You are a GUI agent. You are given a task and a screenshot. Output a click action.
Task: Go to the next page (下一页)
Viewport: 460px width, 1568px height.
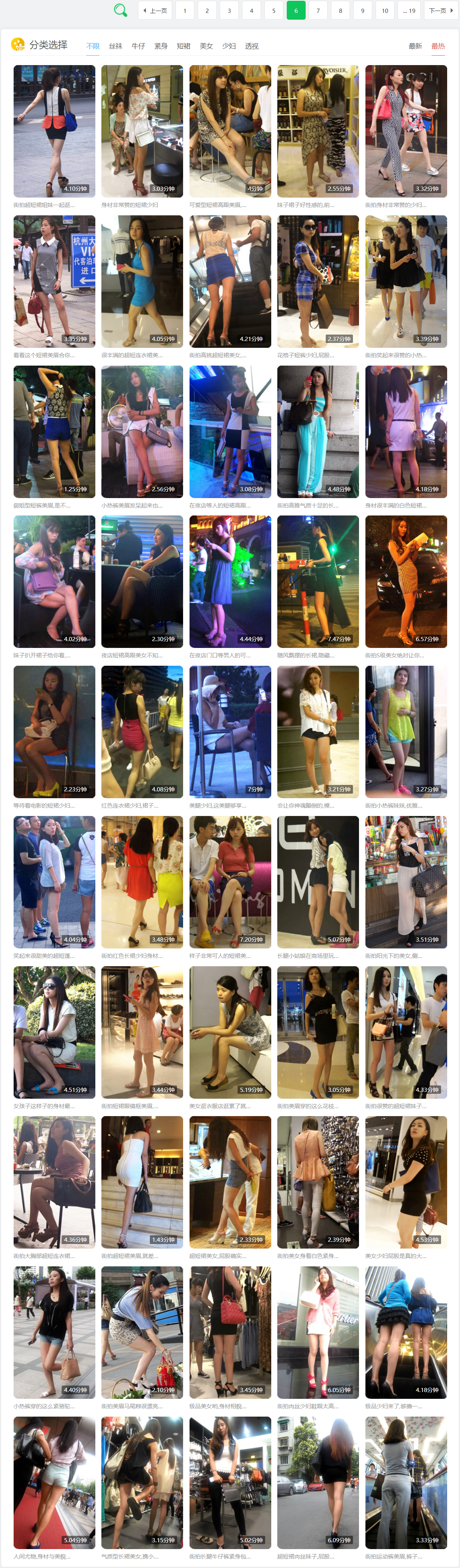(439, 10)
